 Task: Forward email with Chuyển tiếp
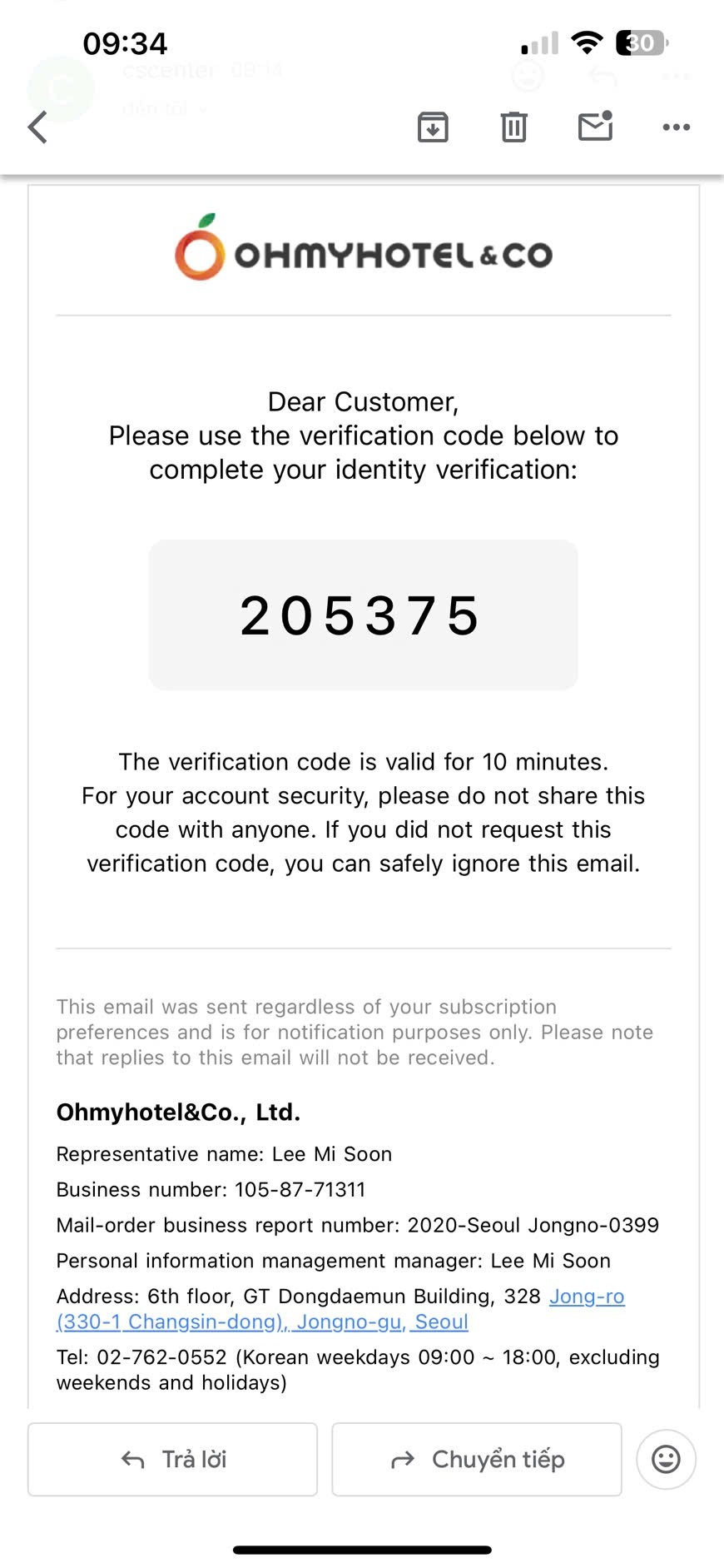477,1459
